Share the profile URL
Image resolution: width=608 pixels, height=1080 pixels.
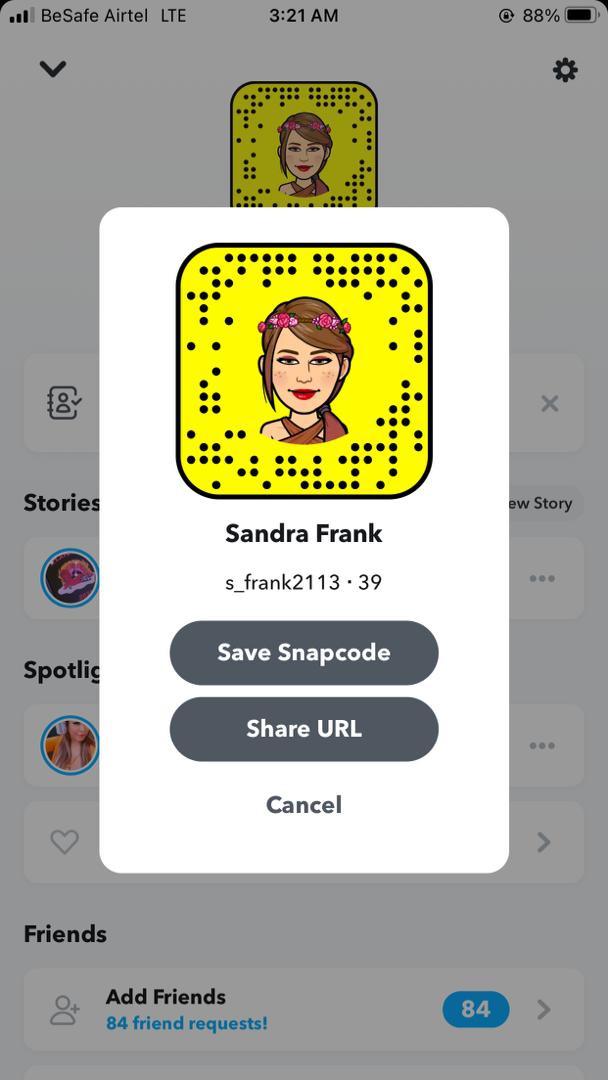[304, 729]
